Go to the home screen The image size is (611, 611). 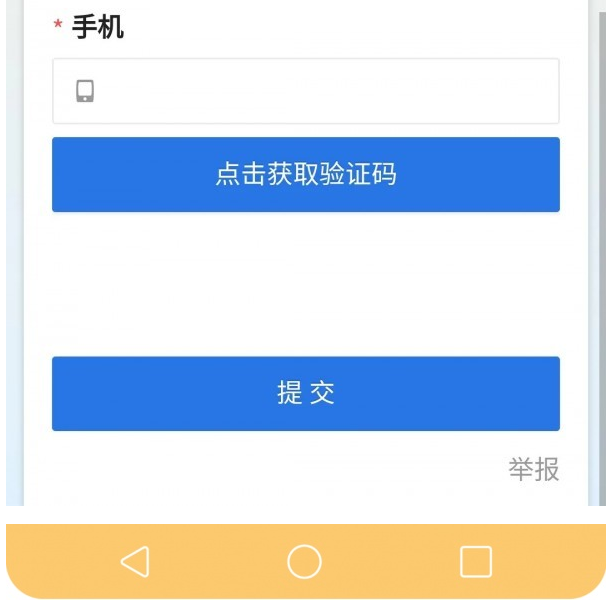click(x=305, y=562)
